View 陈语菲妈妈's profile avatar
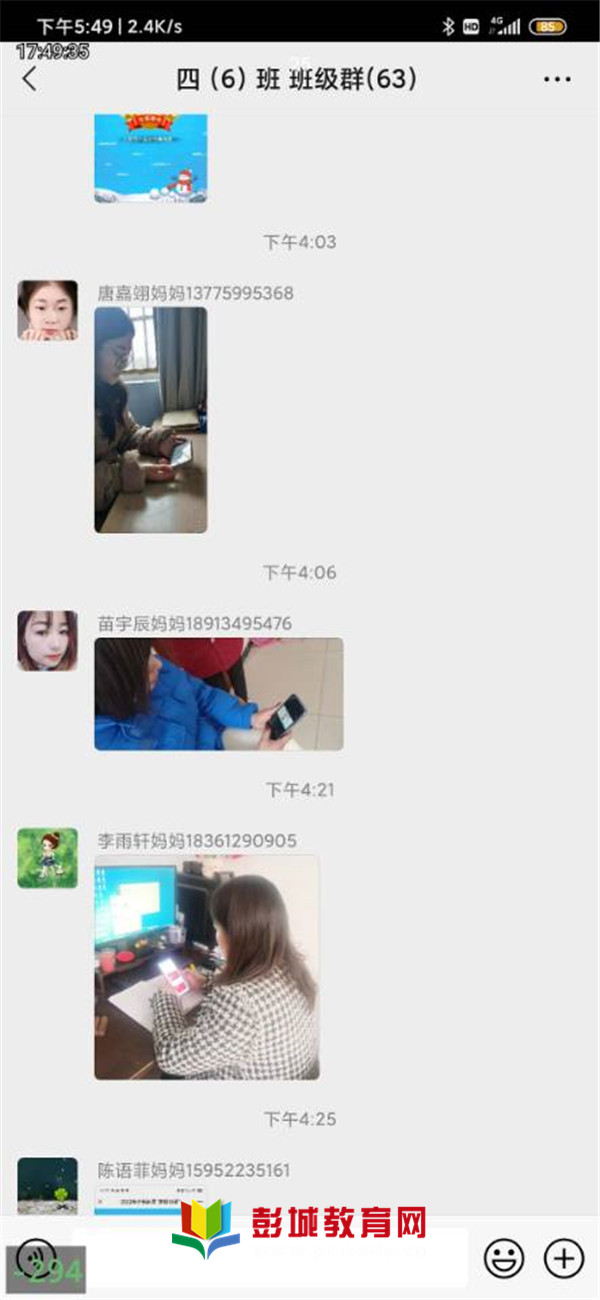Viewport: 600px width, 1300px height. (47, 1186)
